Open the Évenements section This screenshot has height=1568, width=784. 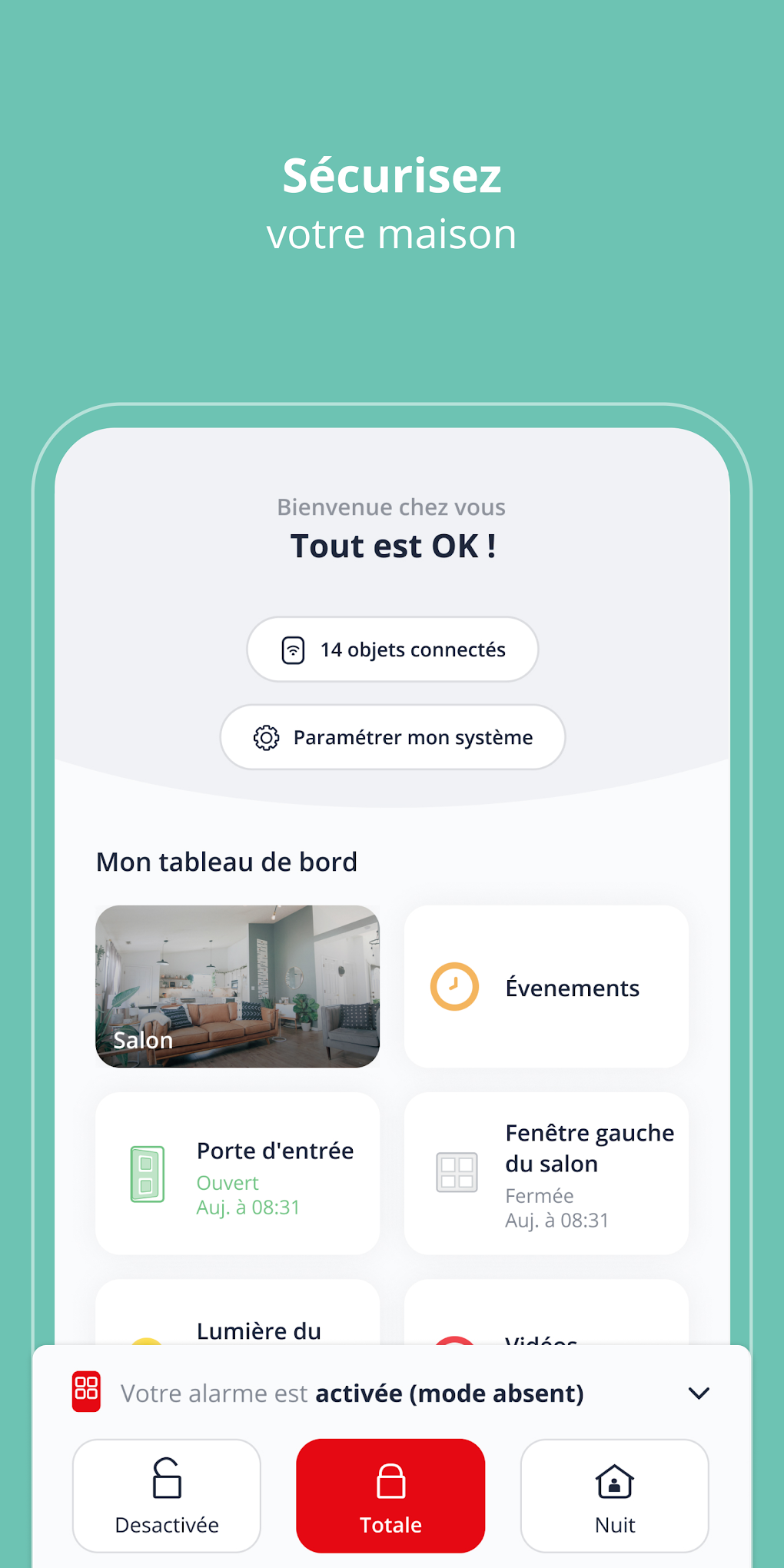point(546,987)
